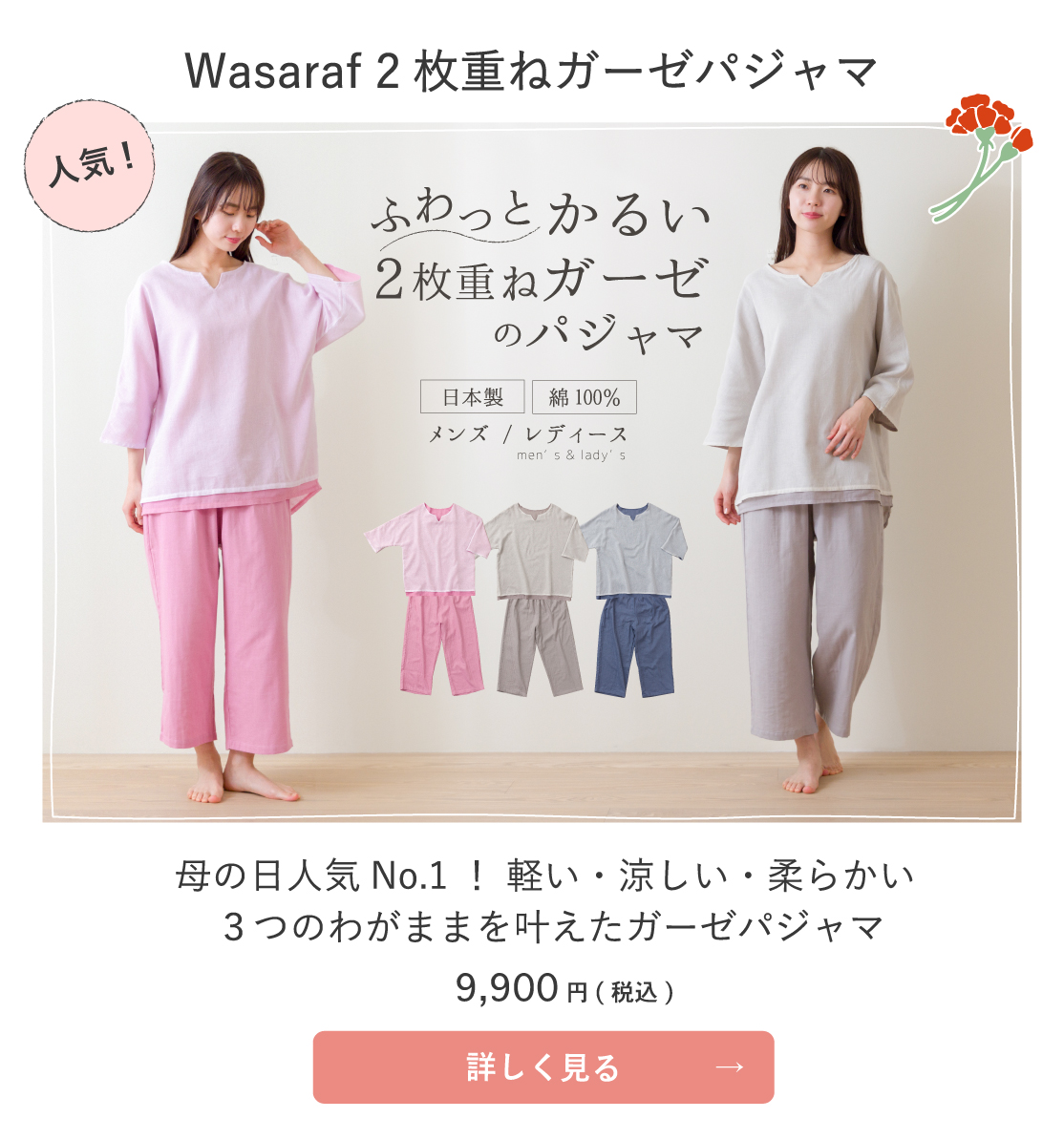Tap the 詳しく見る button

point(543,1066)
